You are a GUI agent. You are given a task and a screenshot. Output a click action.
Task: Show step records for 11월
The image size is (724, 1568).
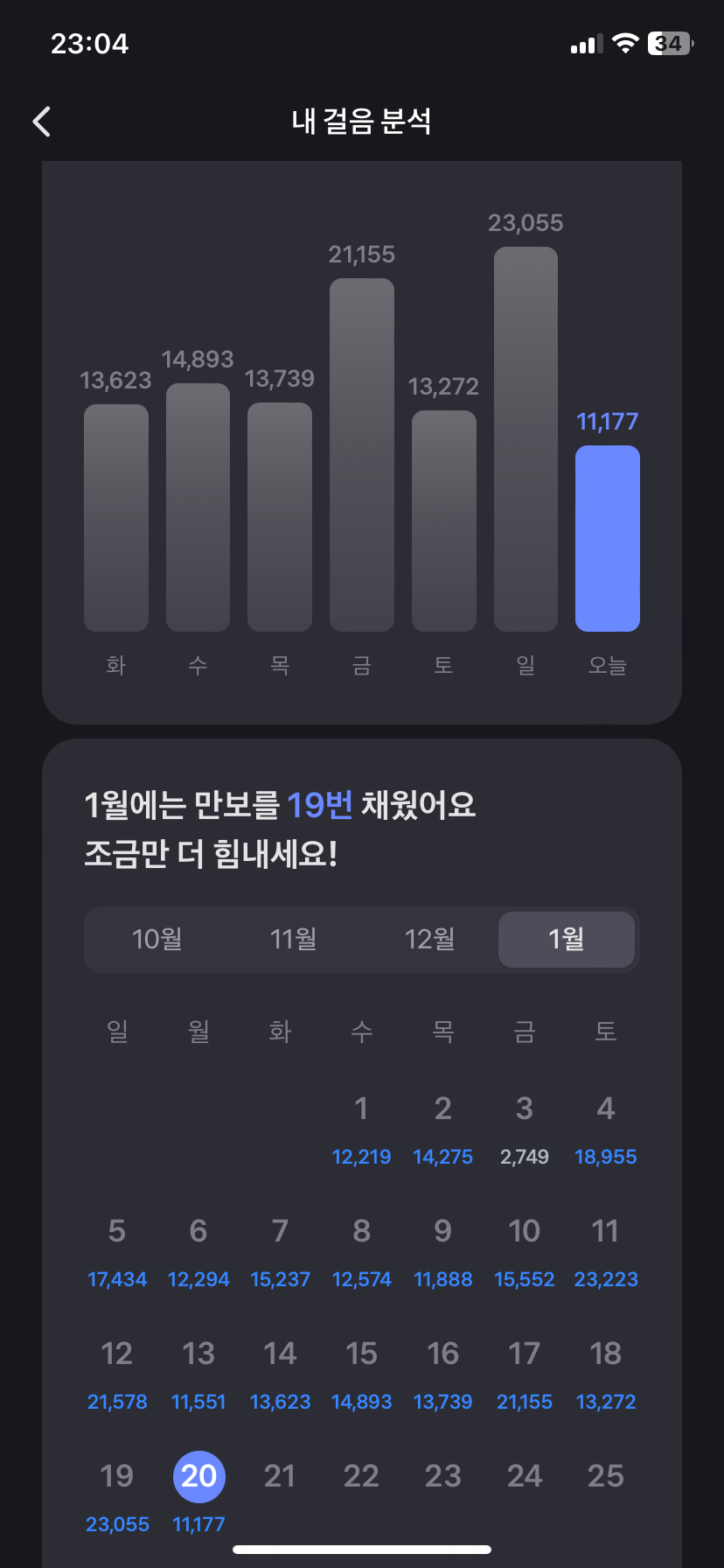coord(294,940)
